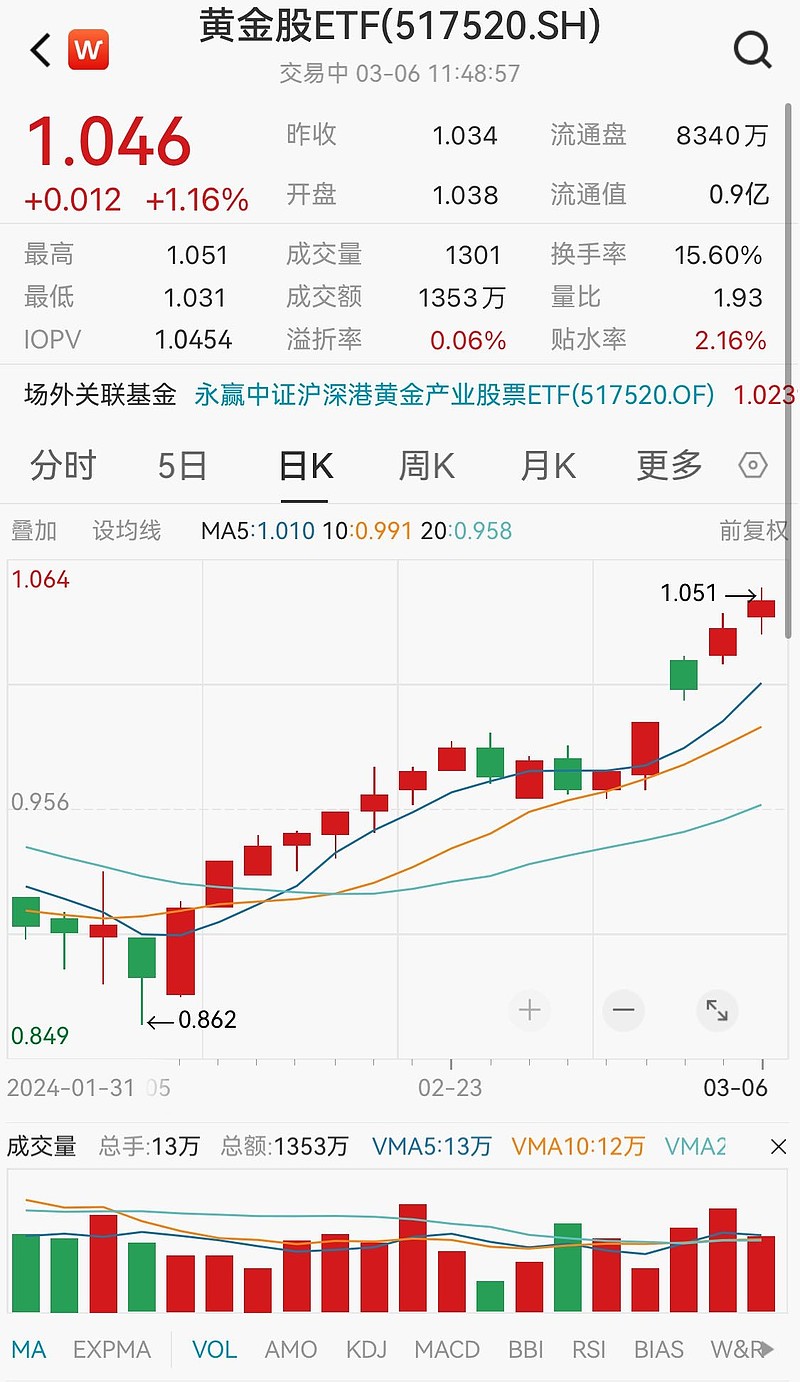The width and height of the screenshot is (800, 1382).
Task: Expand chart to fullscreen with arrows icon
Action: click(x=717, y=1010)
